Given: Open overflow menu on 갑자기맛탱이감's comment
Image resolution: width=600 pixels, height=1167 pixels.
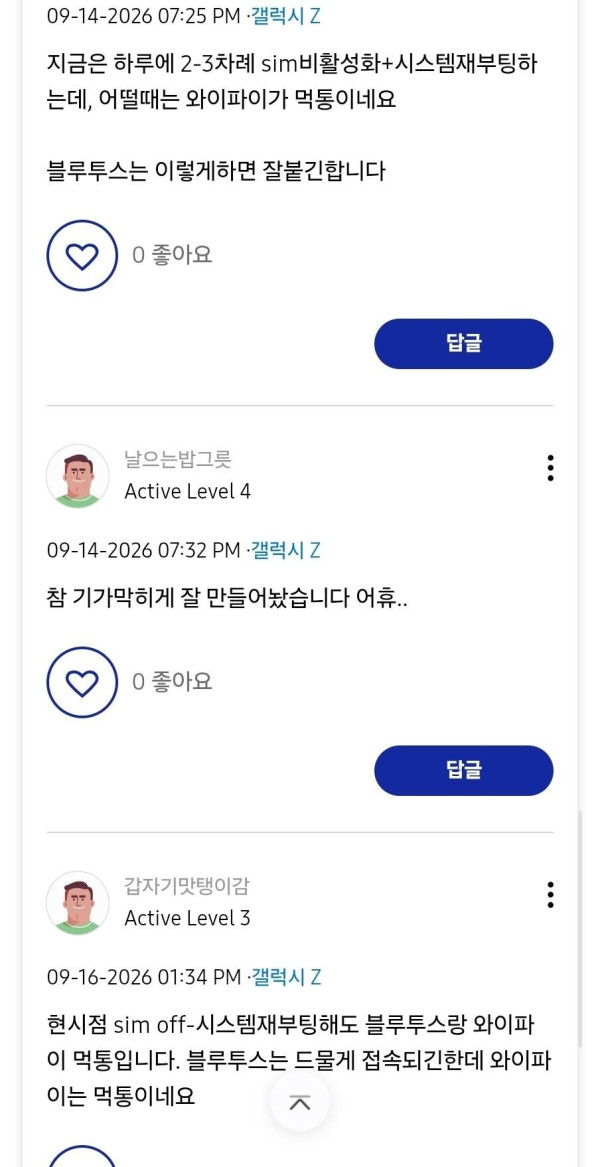Looking at the screenshot, I should (549, 894).
